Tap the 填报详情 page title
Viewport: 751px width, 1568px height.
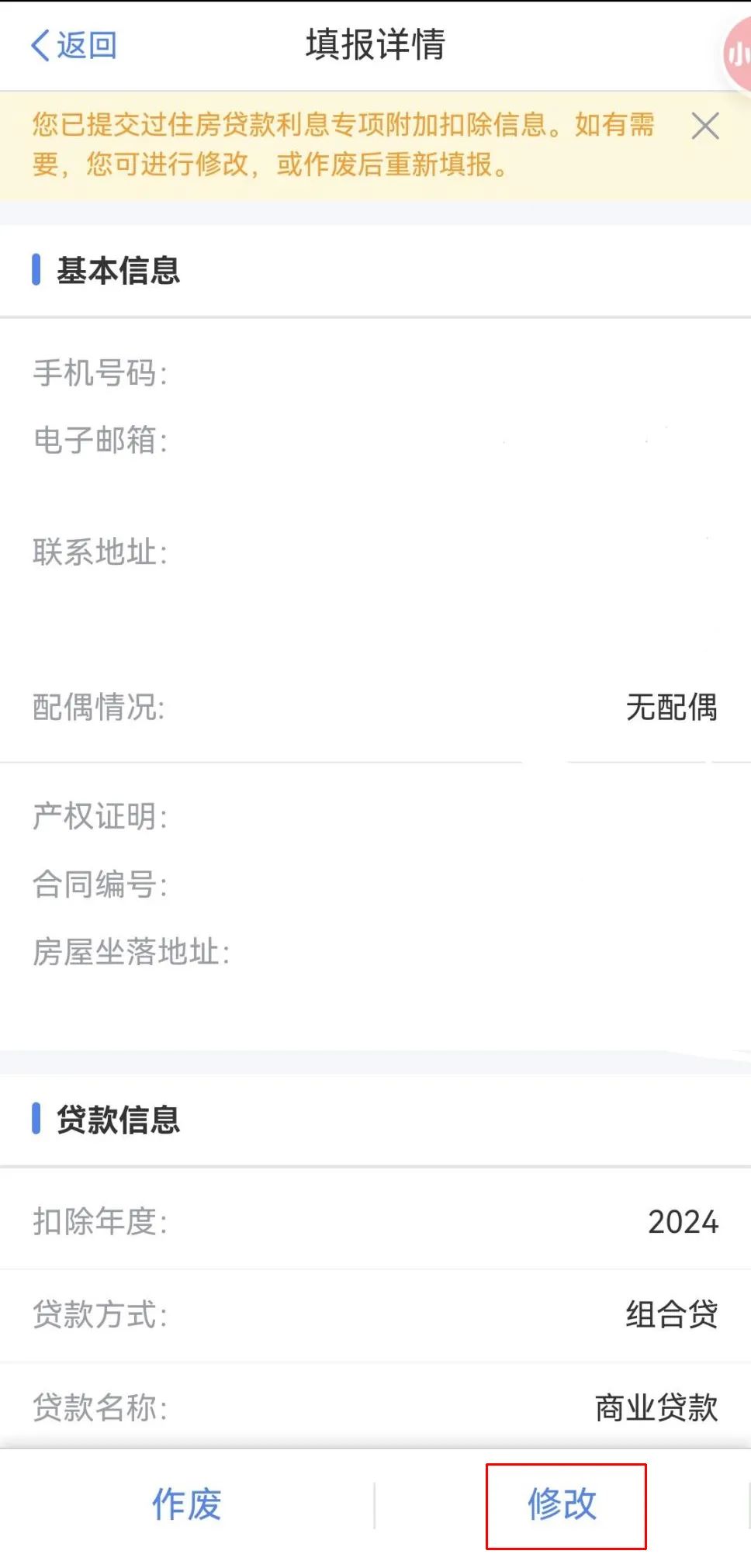tap(375, 46)
